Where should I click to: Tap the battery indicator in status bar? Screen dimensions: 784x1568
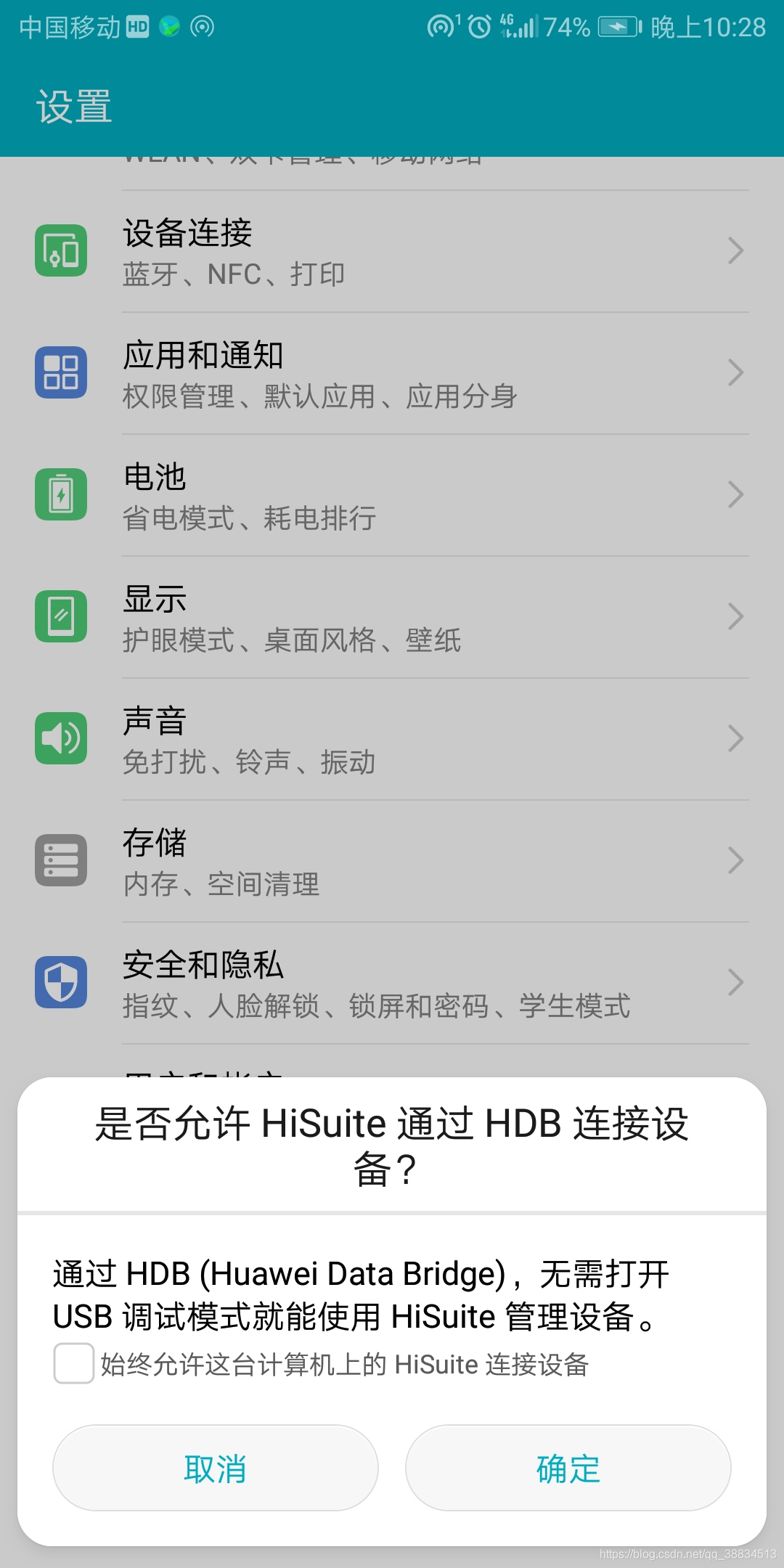[x=616, y=26]
